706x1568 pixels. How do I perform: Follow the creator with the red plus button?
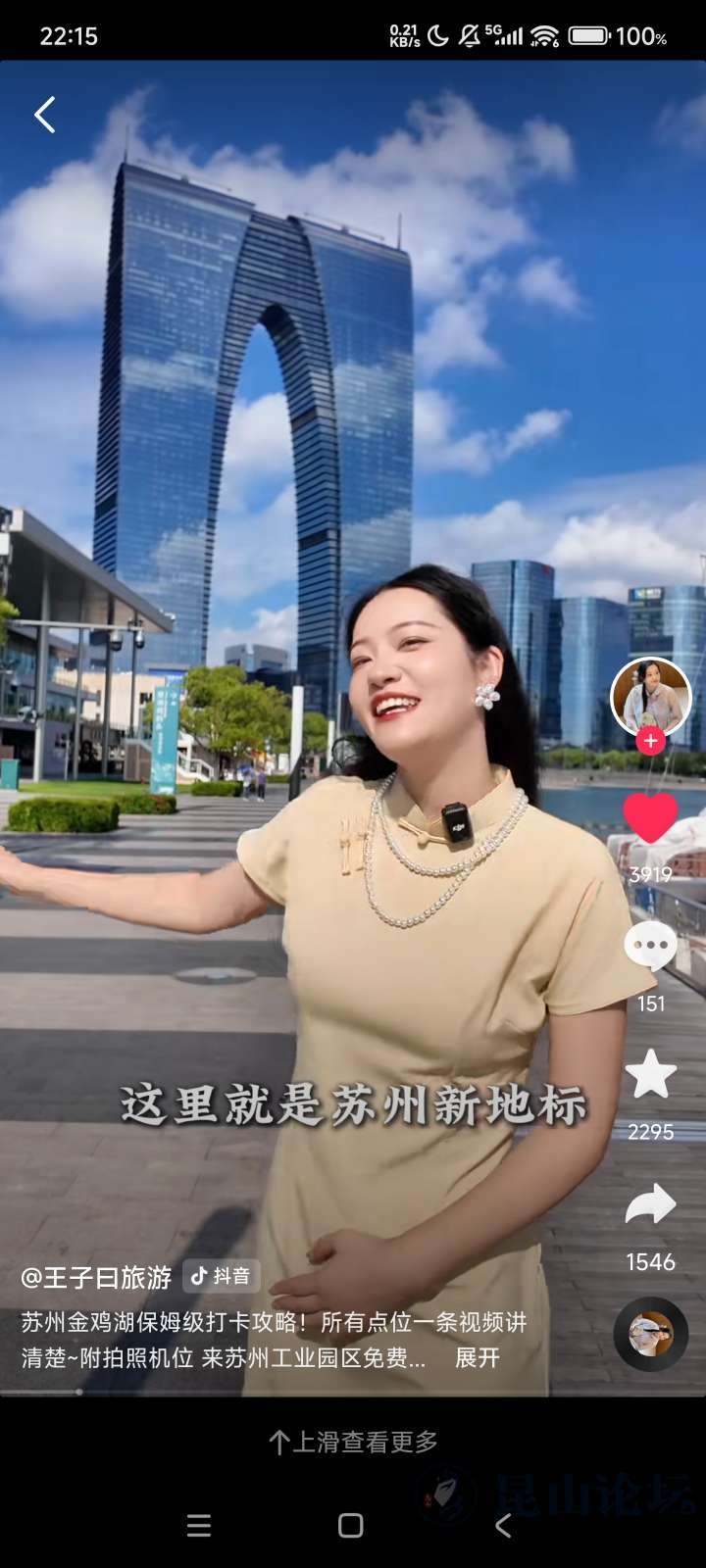click(650, 741)
